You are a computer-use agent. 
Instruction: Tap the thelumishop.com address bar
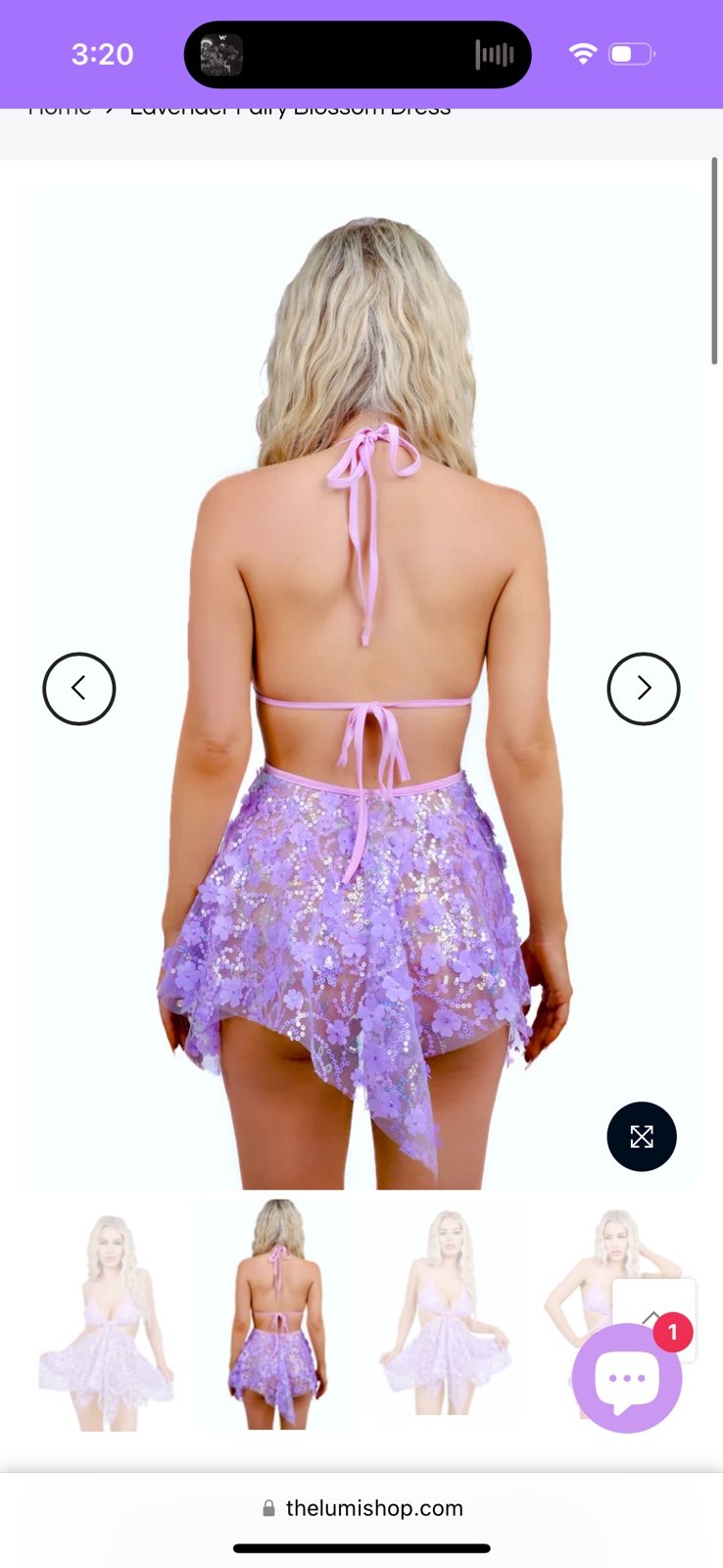361,1508
